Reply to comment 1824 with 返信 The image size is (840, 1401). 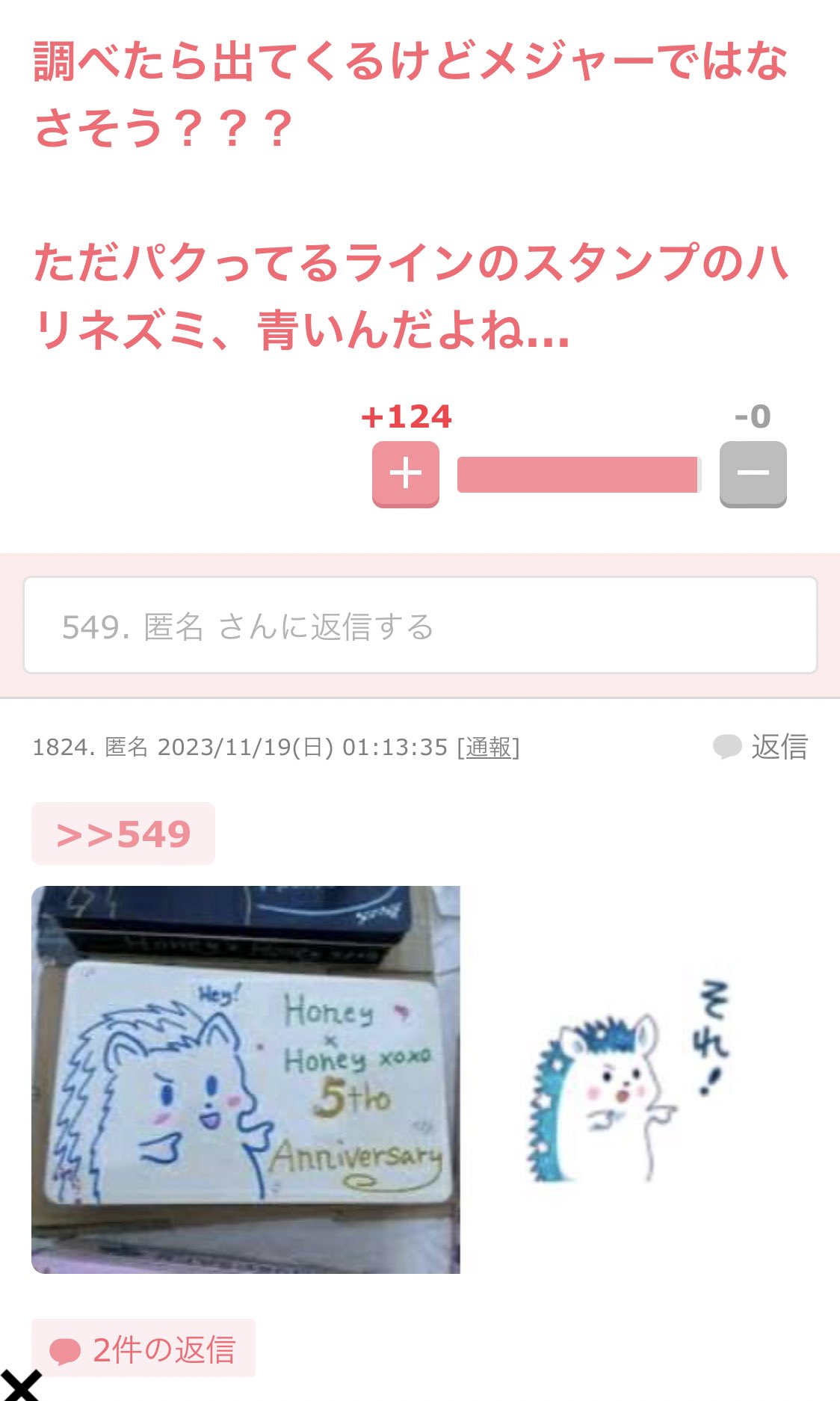[x=762, y=747]
